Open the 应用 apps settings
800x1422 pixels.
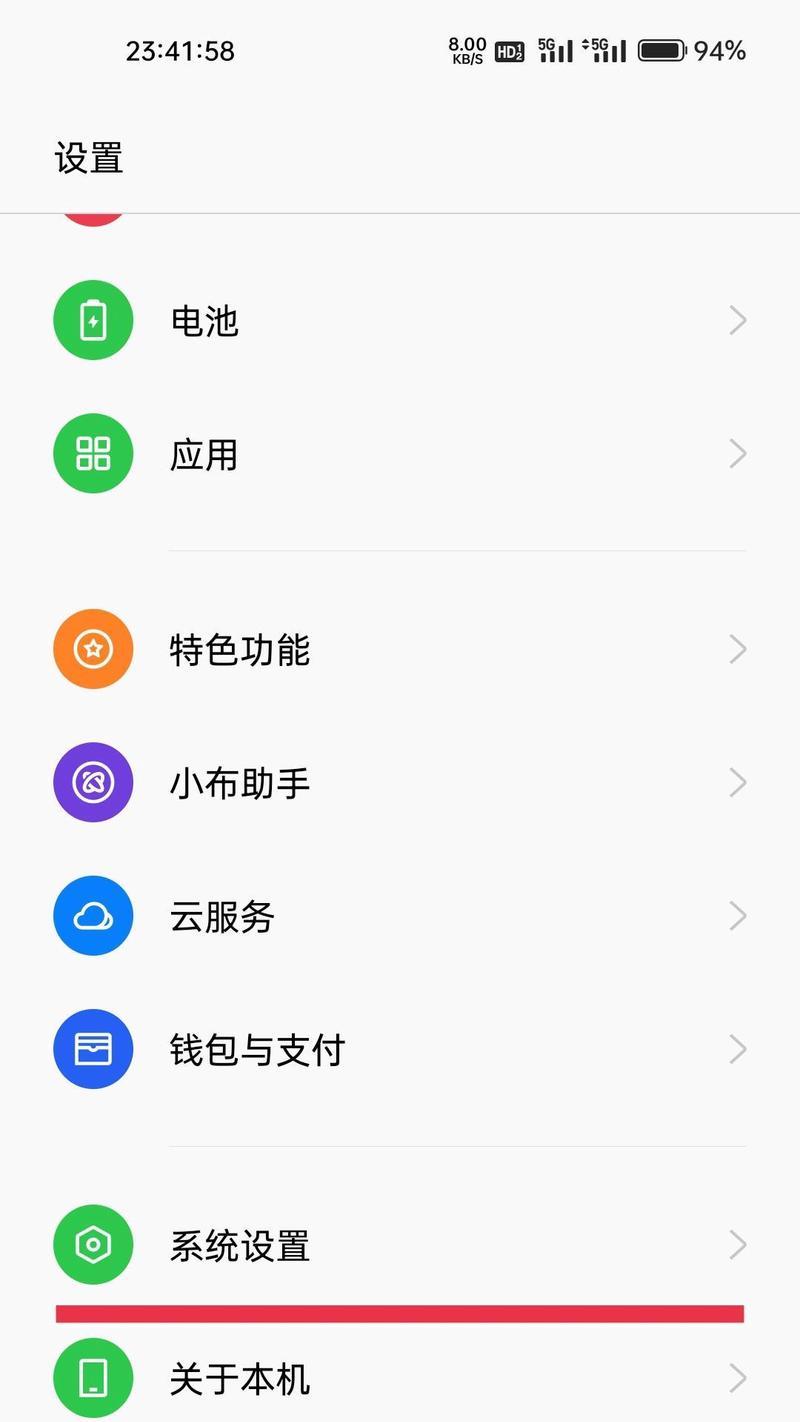400,455
